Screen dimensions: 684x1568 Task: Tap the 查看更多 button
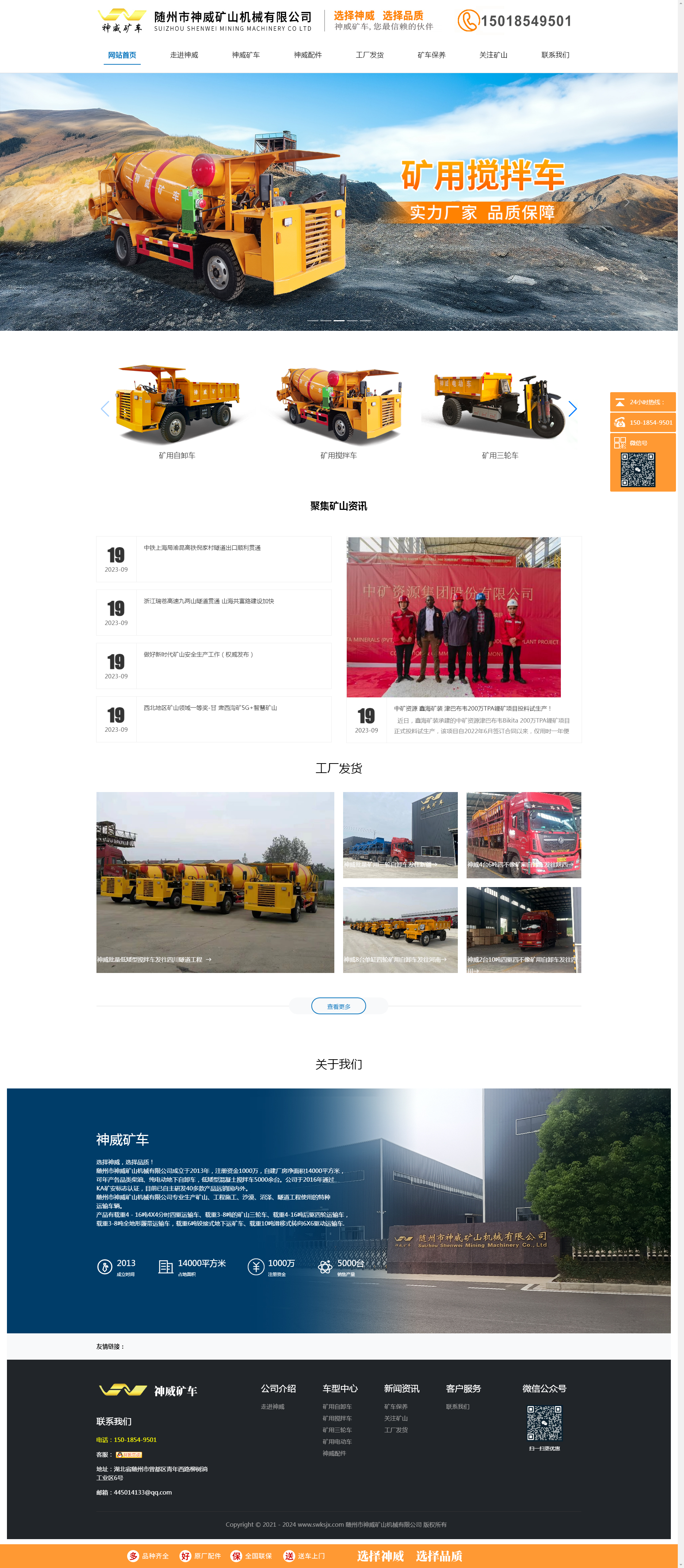[x=339, y=1006]
